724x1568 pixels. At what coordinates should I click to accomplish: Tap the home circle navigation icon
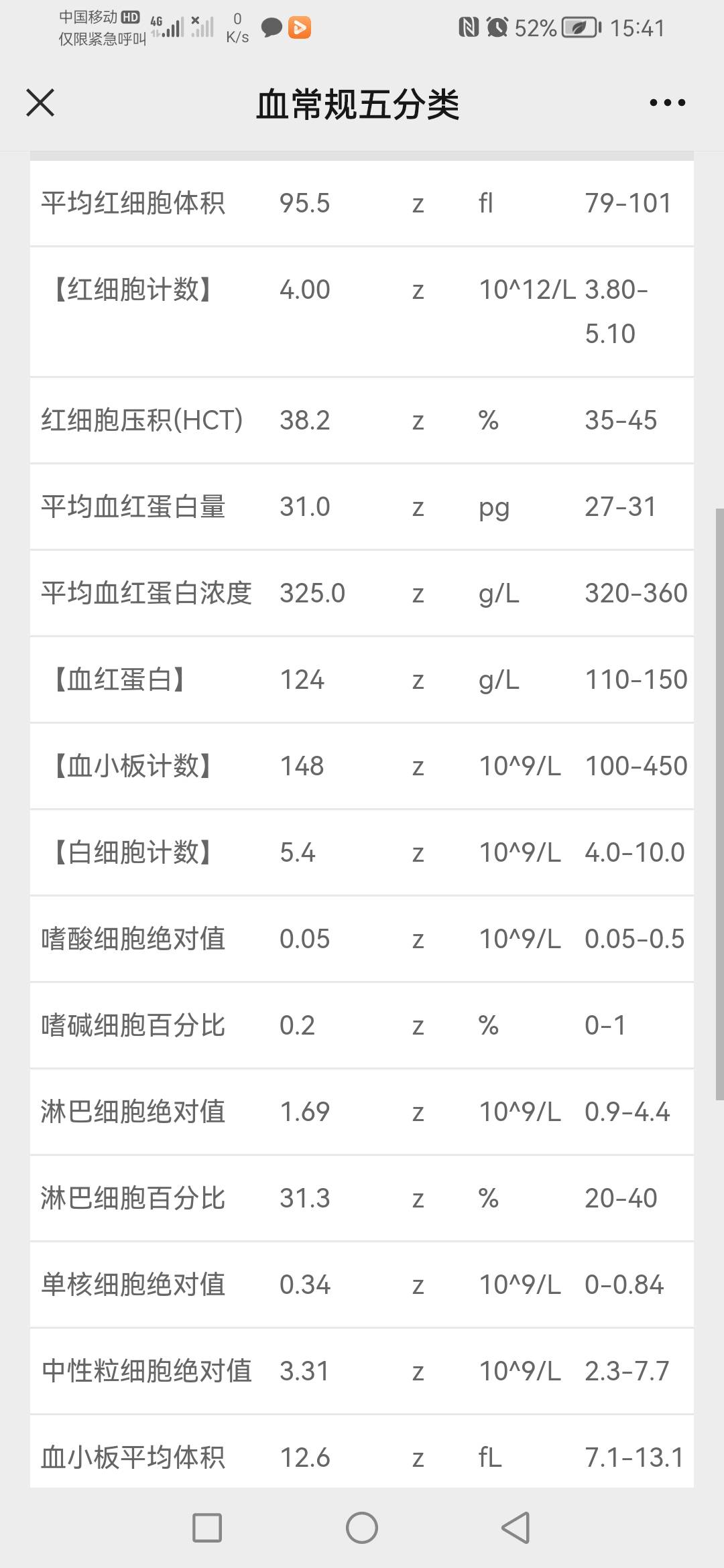[x=362, y=1528]
